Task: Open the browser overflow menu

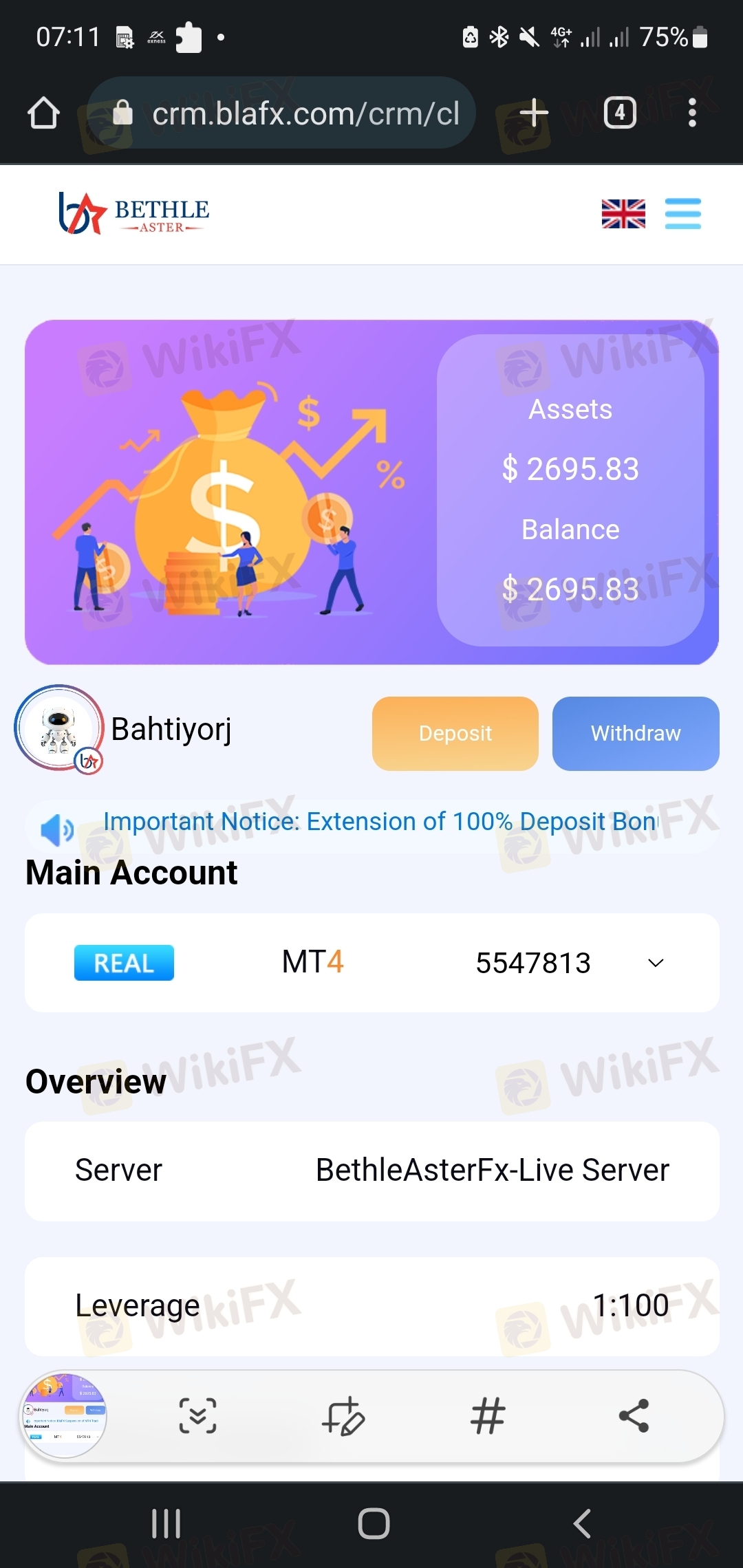Action: point(692,113)
